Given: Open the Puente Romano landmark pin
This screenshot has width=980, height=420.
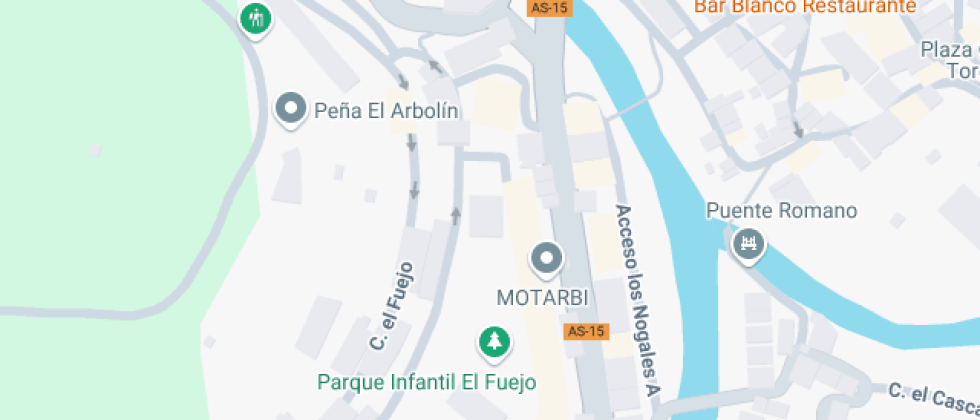Looking at the screenshot, I should coord(748,244).
